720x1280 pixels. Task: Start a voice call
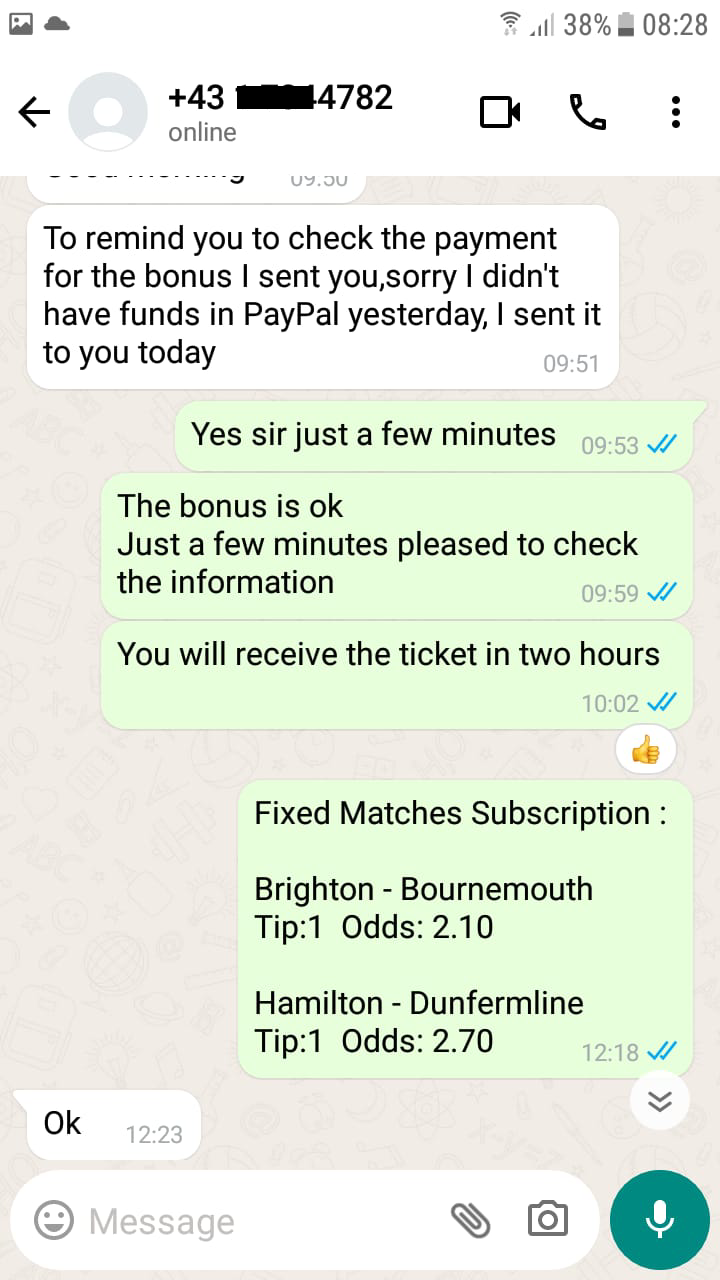[587, 112]
